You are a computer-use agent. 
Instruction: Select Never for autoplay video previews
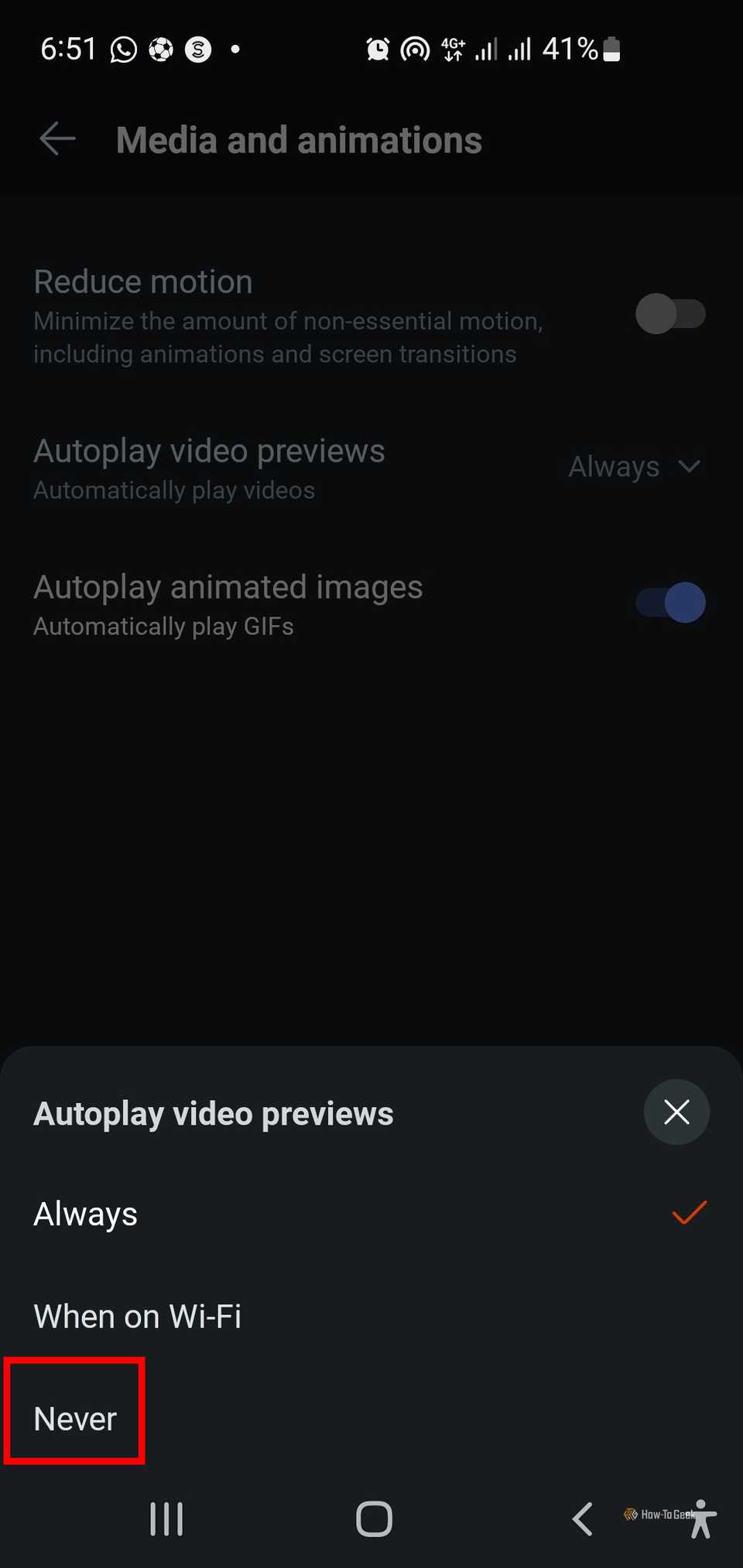(x=75, y=1419)
